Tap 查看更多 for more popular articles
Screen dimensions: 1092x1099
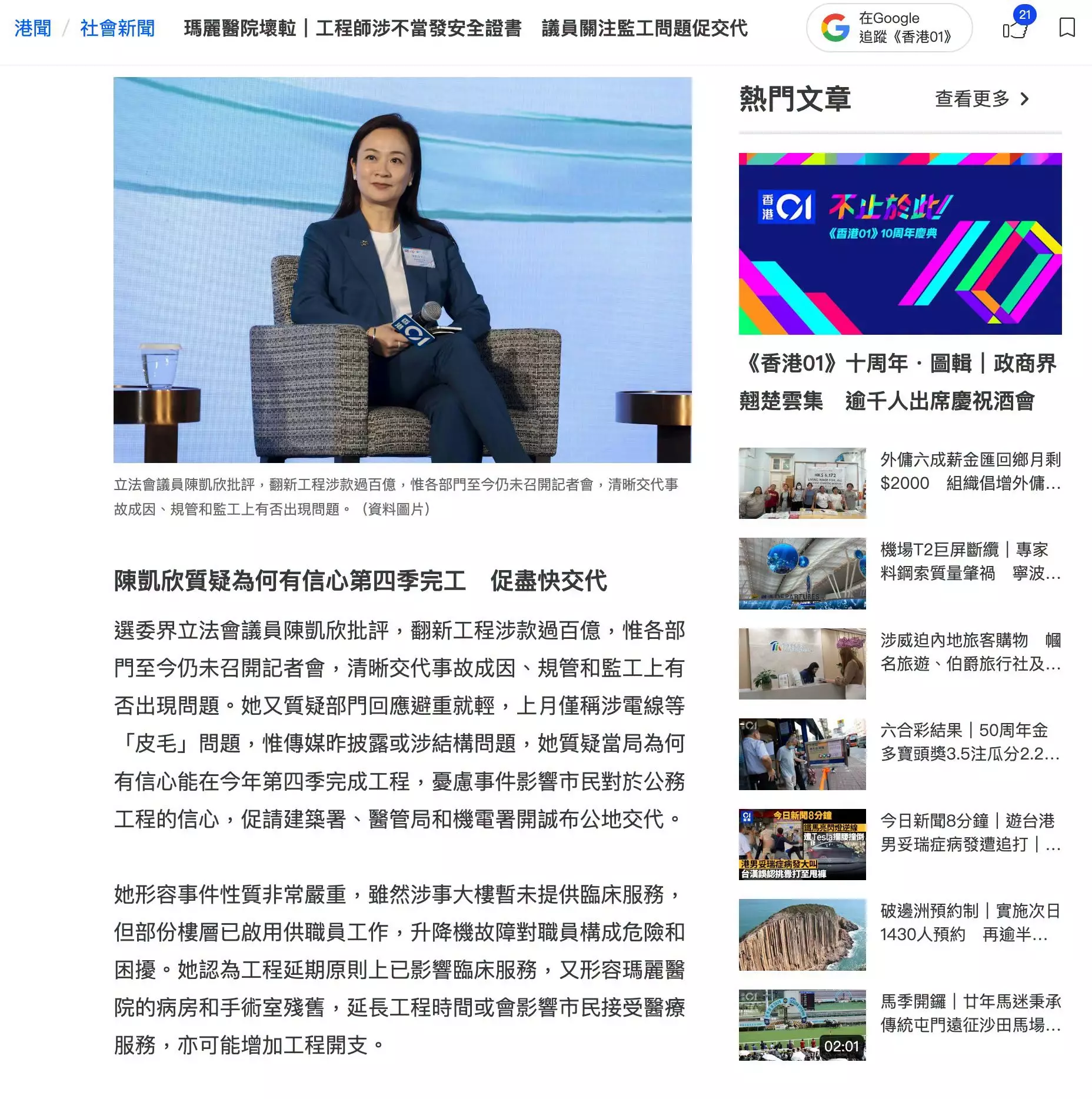[983, 99]
